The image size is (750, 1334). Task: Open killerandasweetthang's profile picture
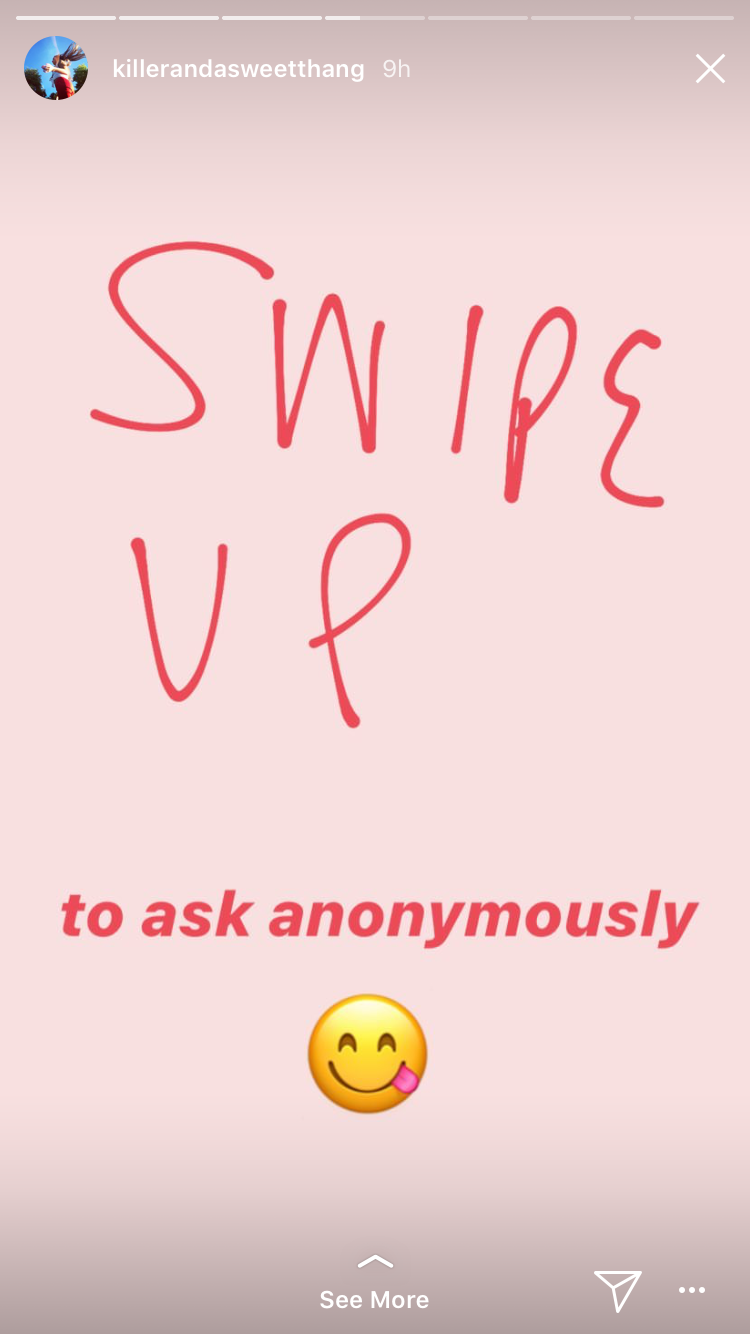pyautogui.click(x=56, y=68)
